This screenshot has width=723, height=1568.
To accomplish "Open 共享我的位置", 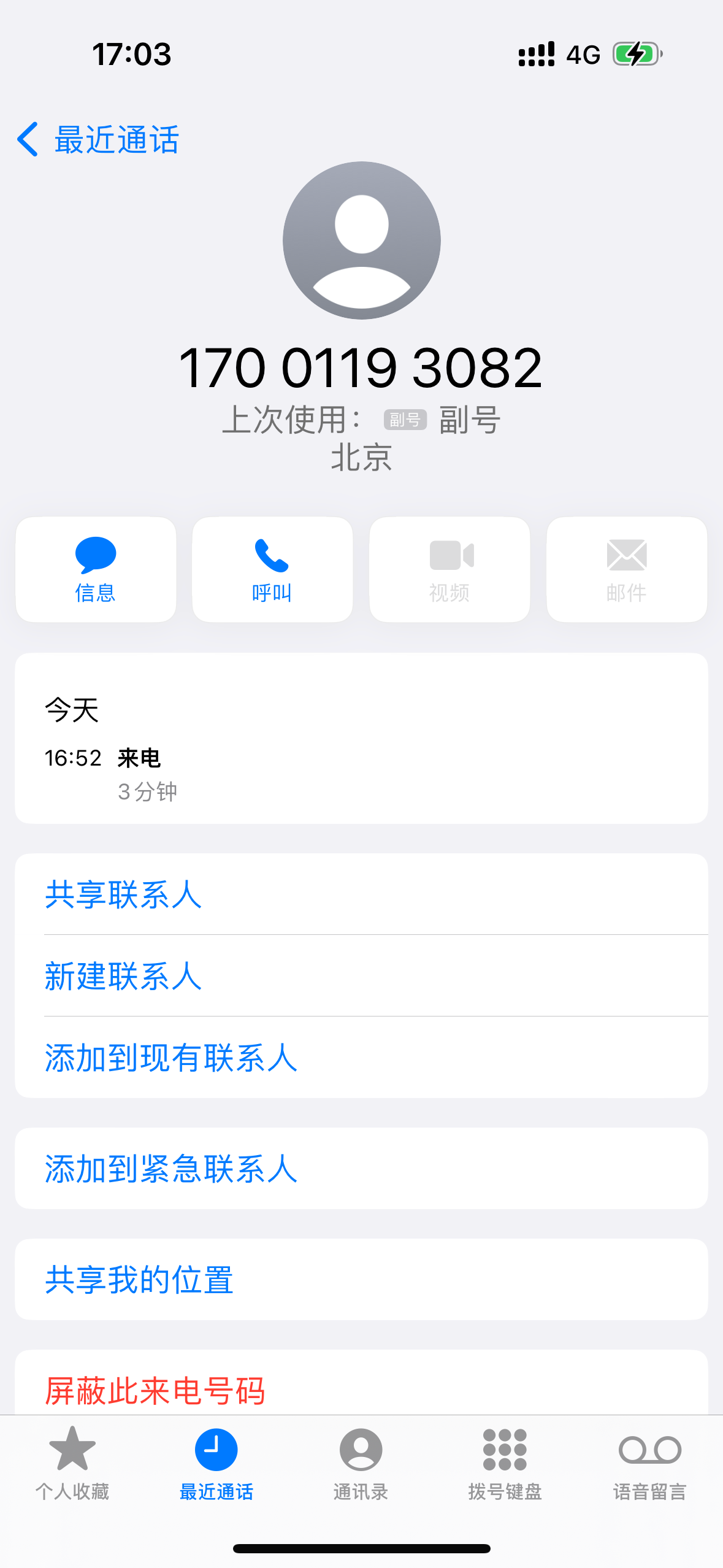I will pyautogui.click(x=139, y=1279).
